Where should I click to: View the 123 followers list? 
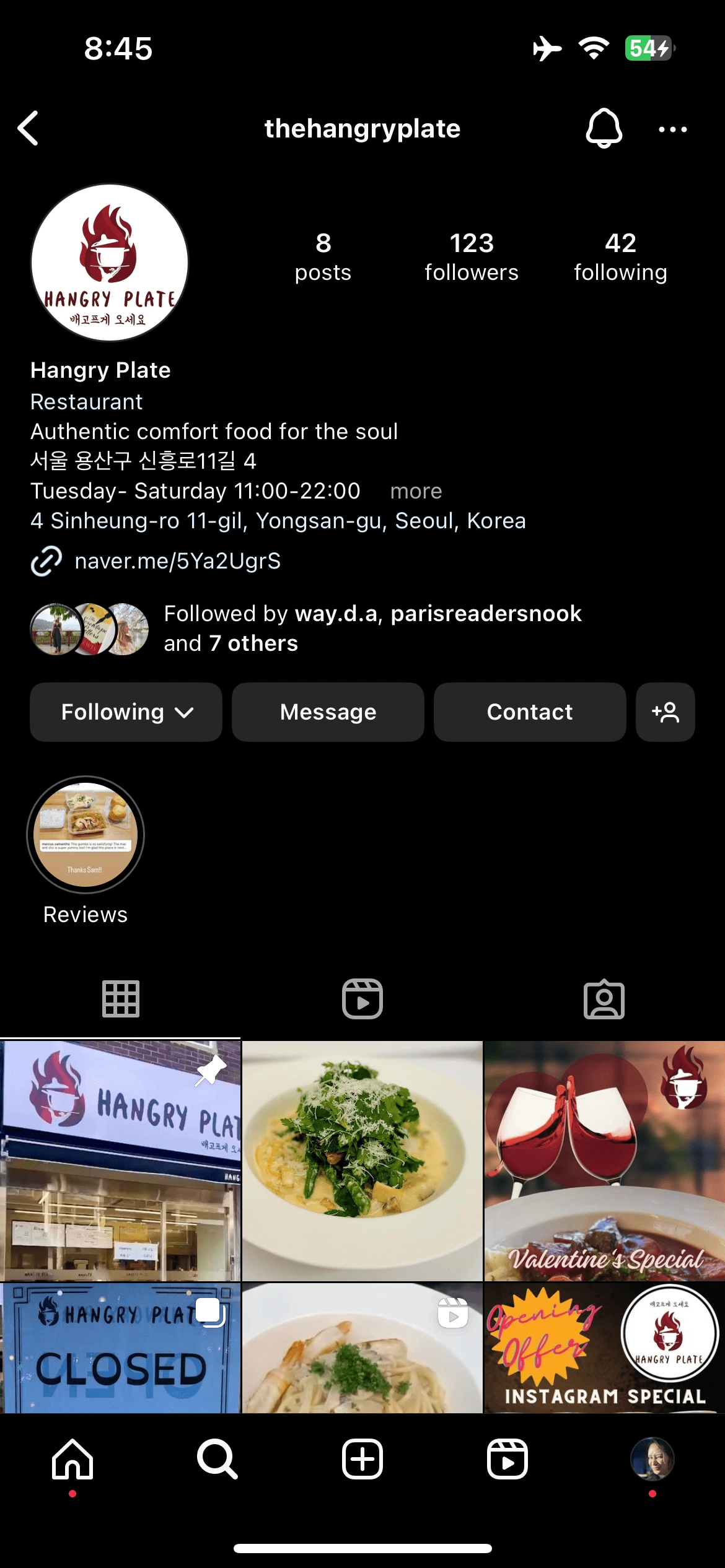(471, 256)
